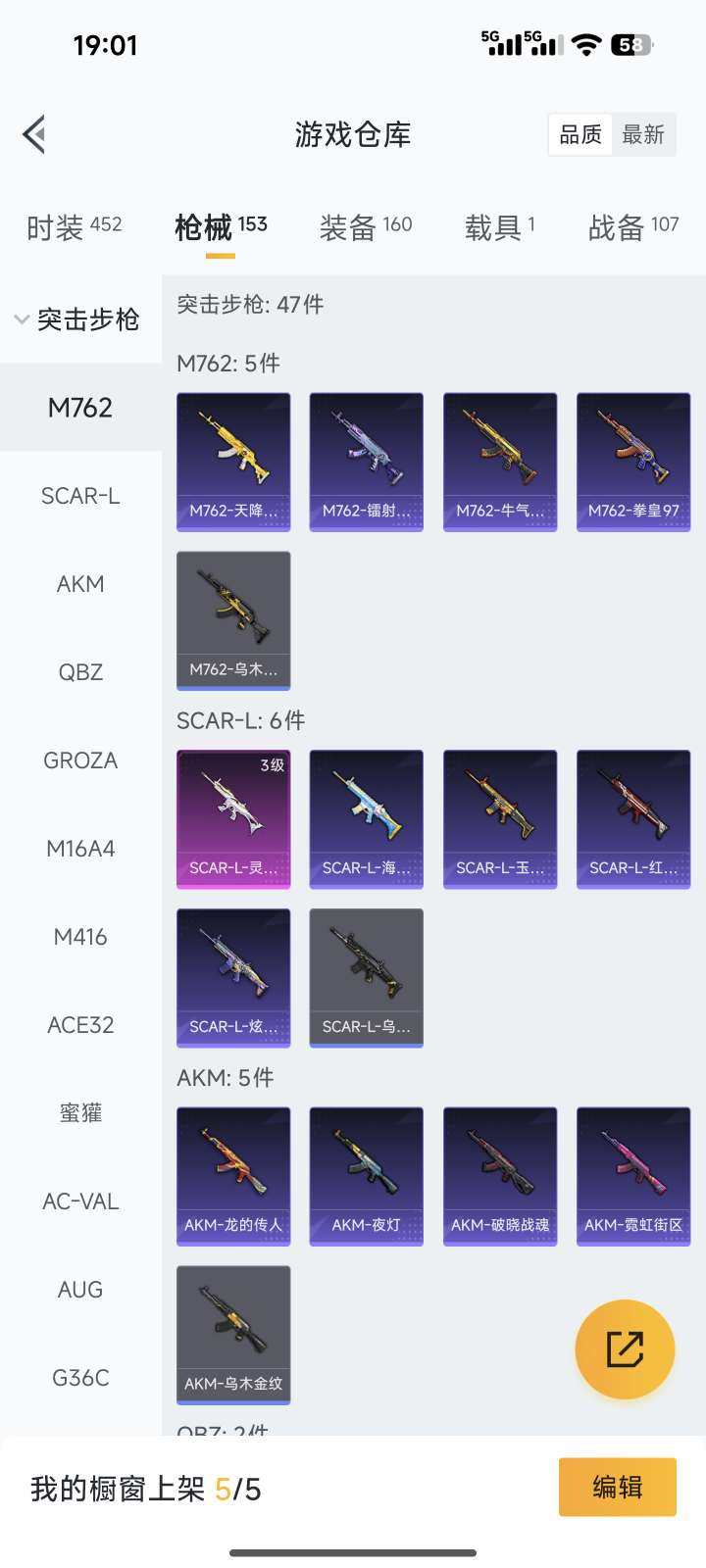Viewport: 706px width, 1568px height.
Task: Tap the yellow floating share button
Action: (x=625, y=1349)
